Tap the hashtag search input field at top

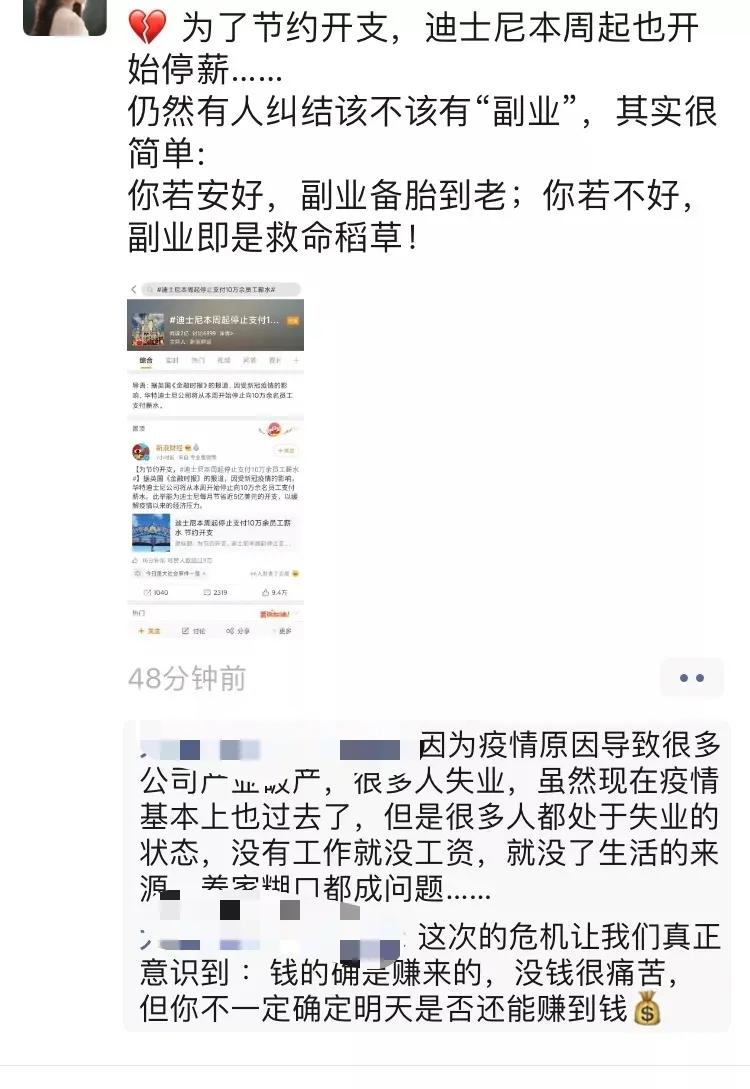pos(216,289)
